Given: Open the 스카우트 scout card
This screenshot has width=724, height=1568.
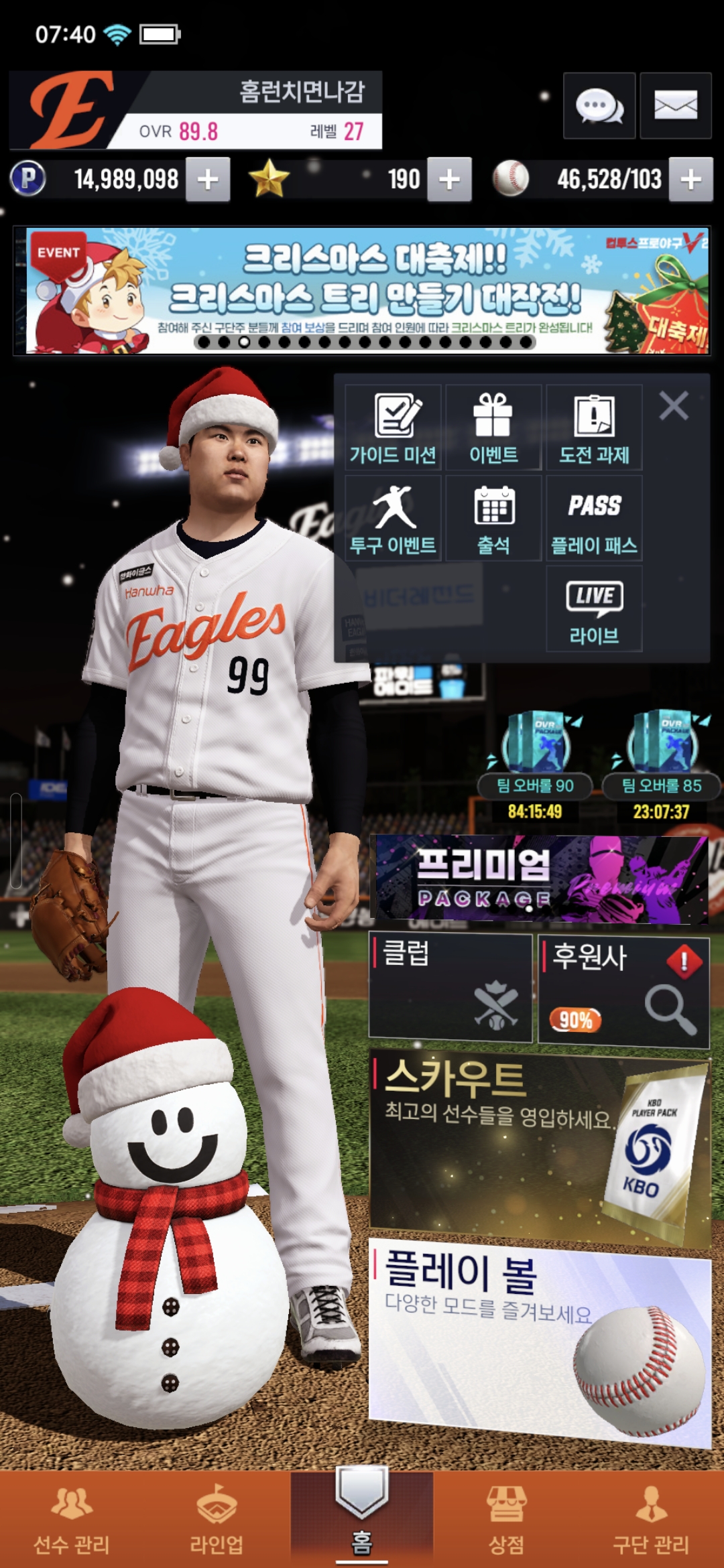Looking at the screenshot, I should point(540,1147).
